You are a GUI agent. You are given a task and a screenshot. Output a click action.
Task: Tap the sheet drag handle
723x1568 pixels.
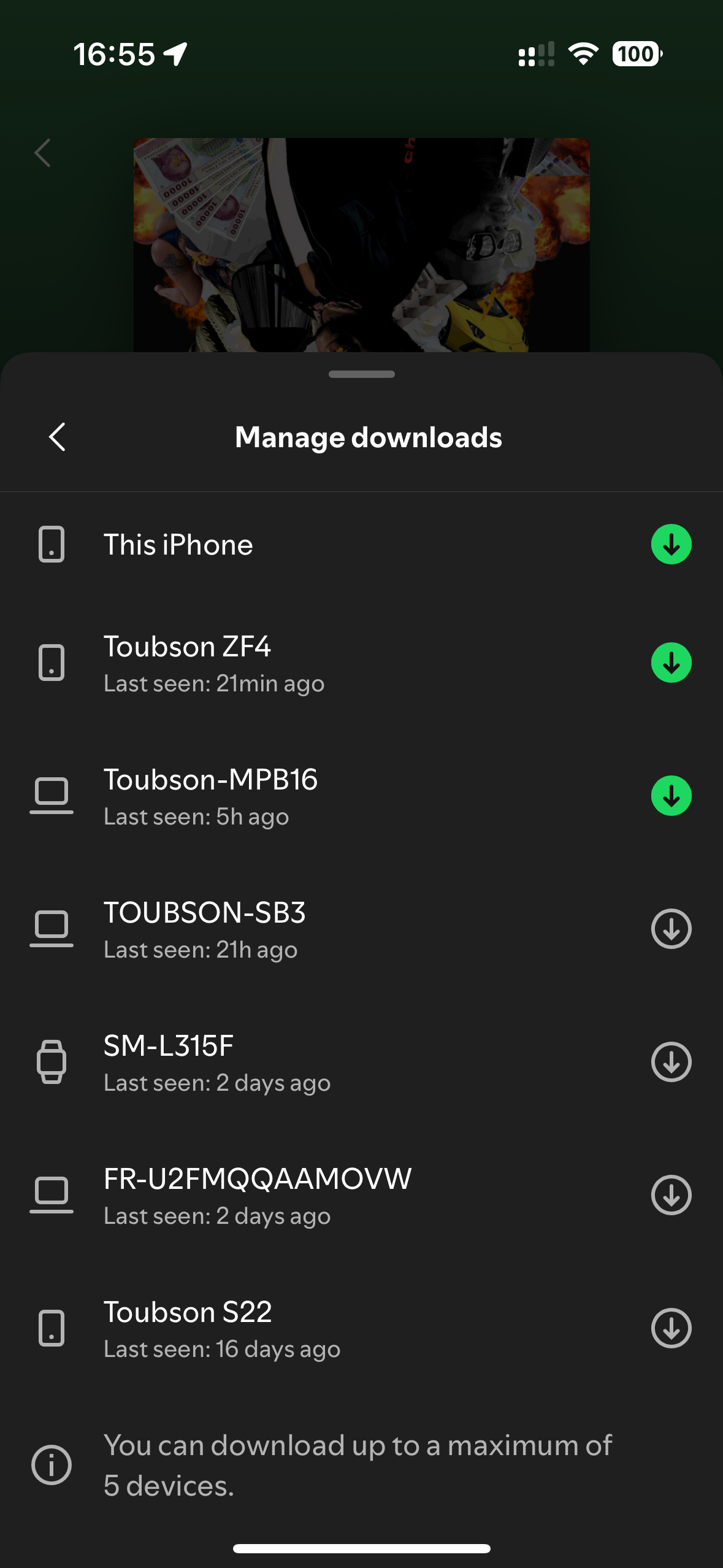361,374
